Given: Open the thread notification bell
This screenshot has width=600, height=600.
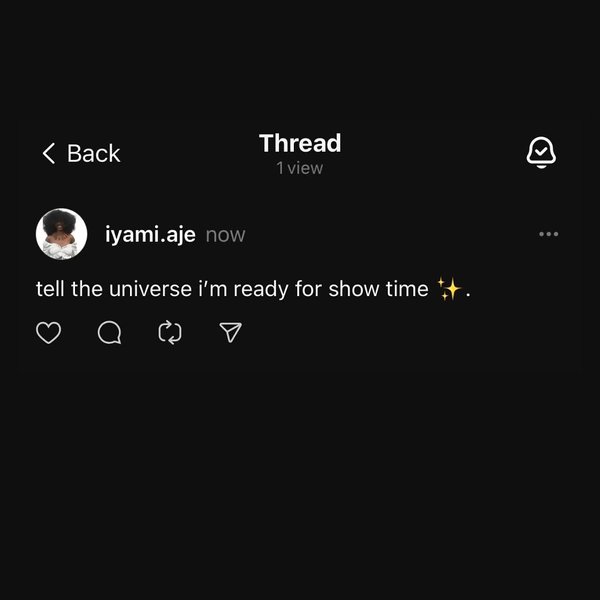Looking at the screenshot, I should click(x=541, y=153).
